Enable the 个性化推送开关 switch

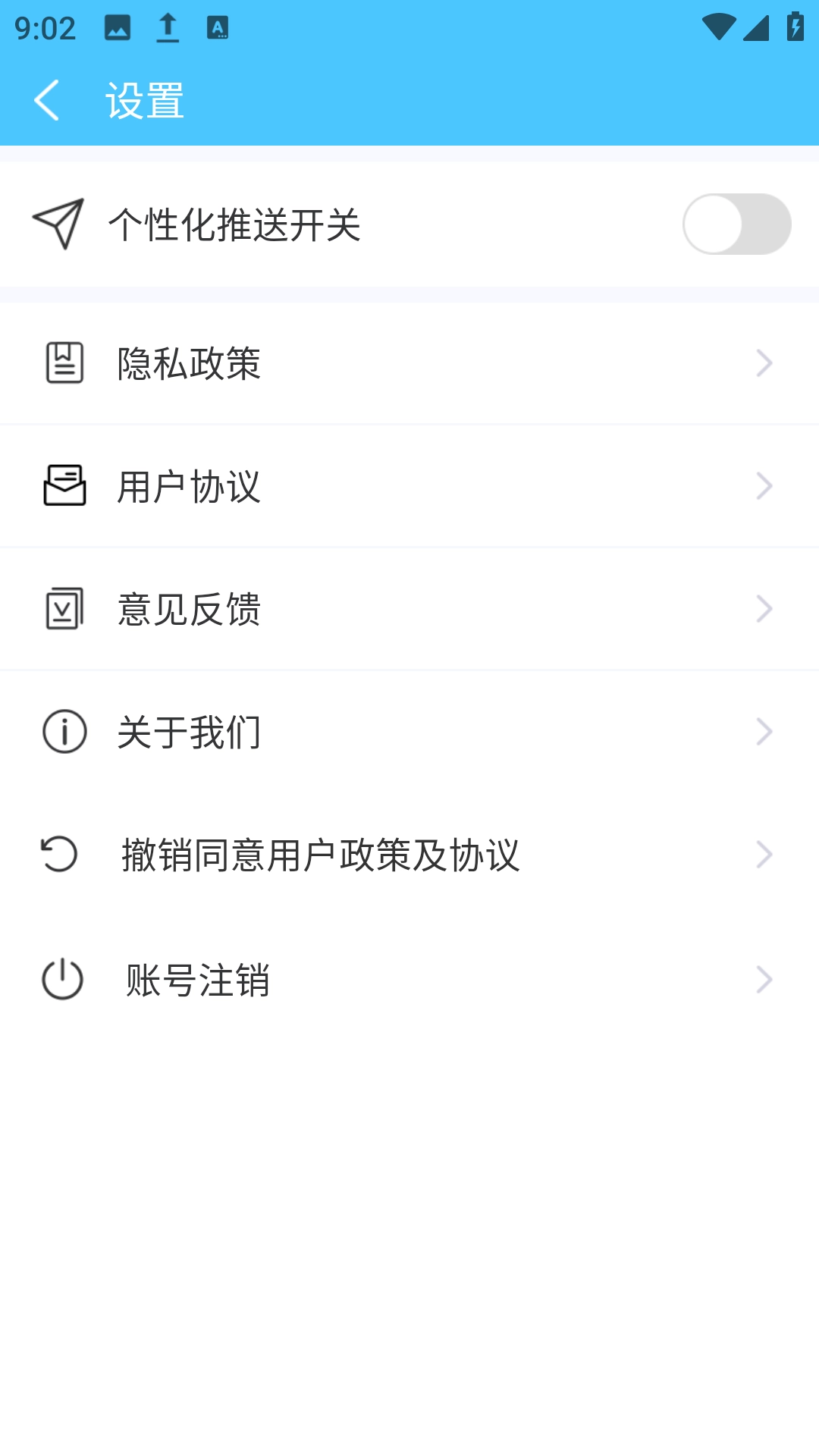coord(736,224)
